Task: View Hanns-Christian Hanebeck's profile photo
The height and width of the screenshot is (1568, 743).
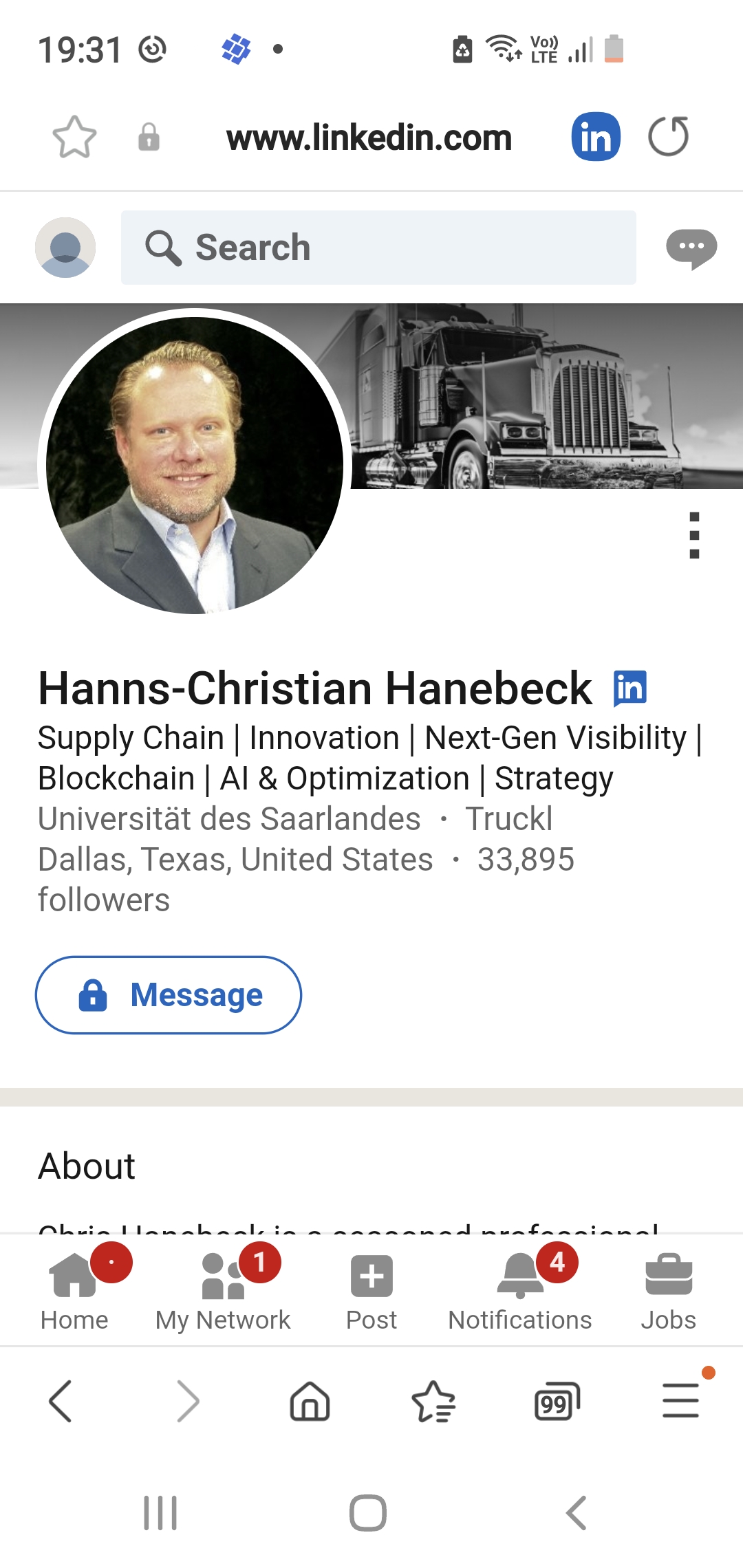Action: pos(195,465)
